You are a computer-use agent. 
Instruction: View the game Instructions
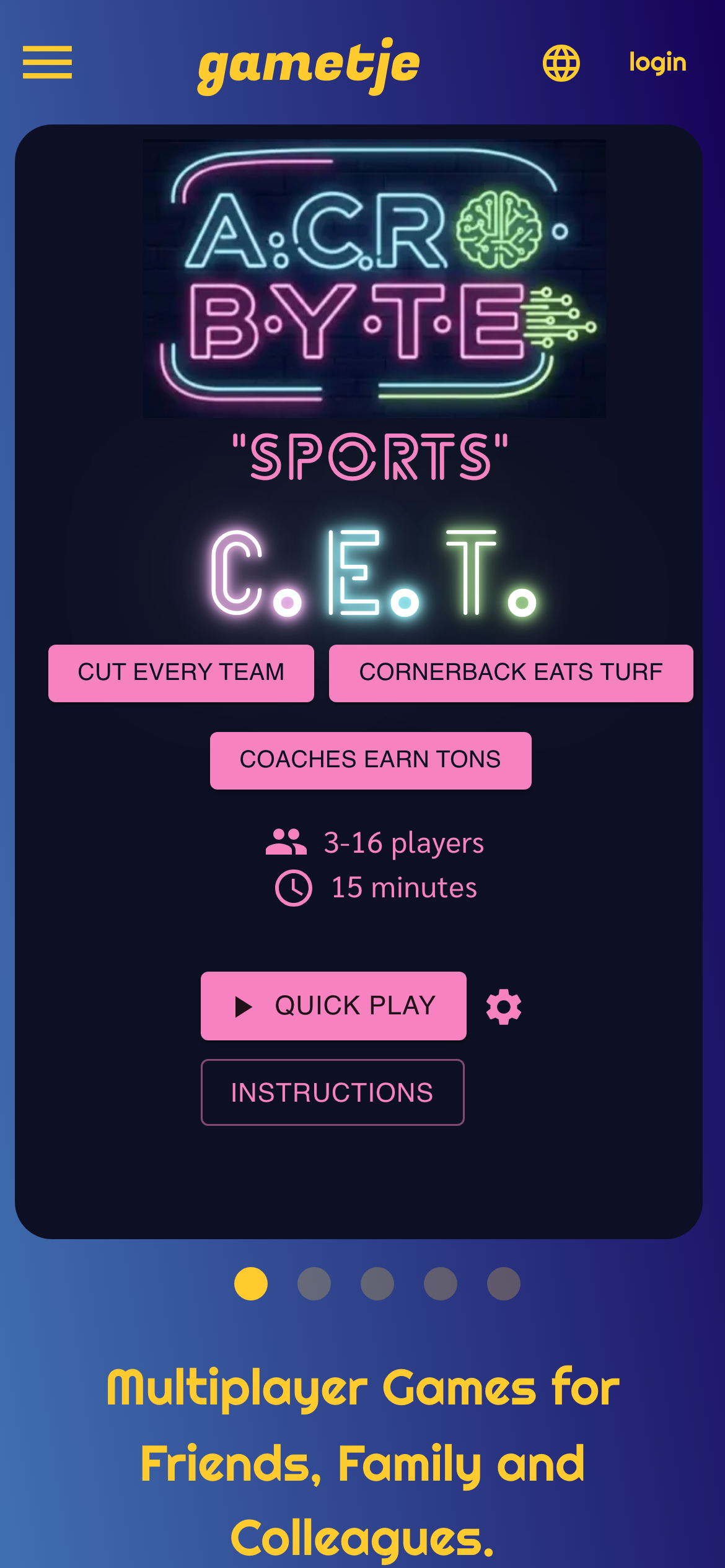click(332, 1092)
